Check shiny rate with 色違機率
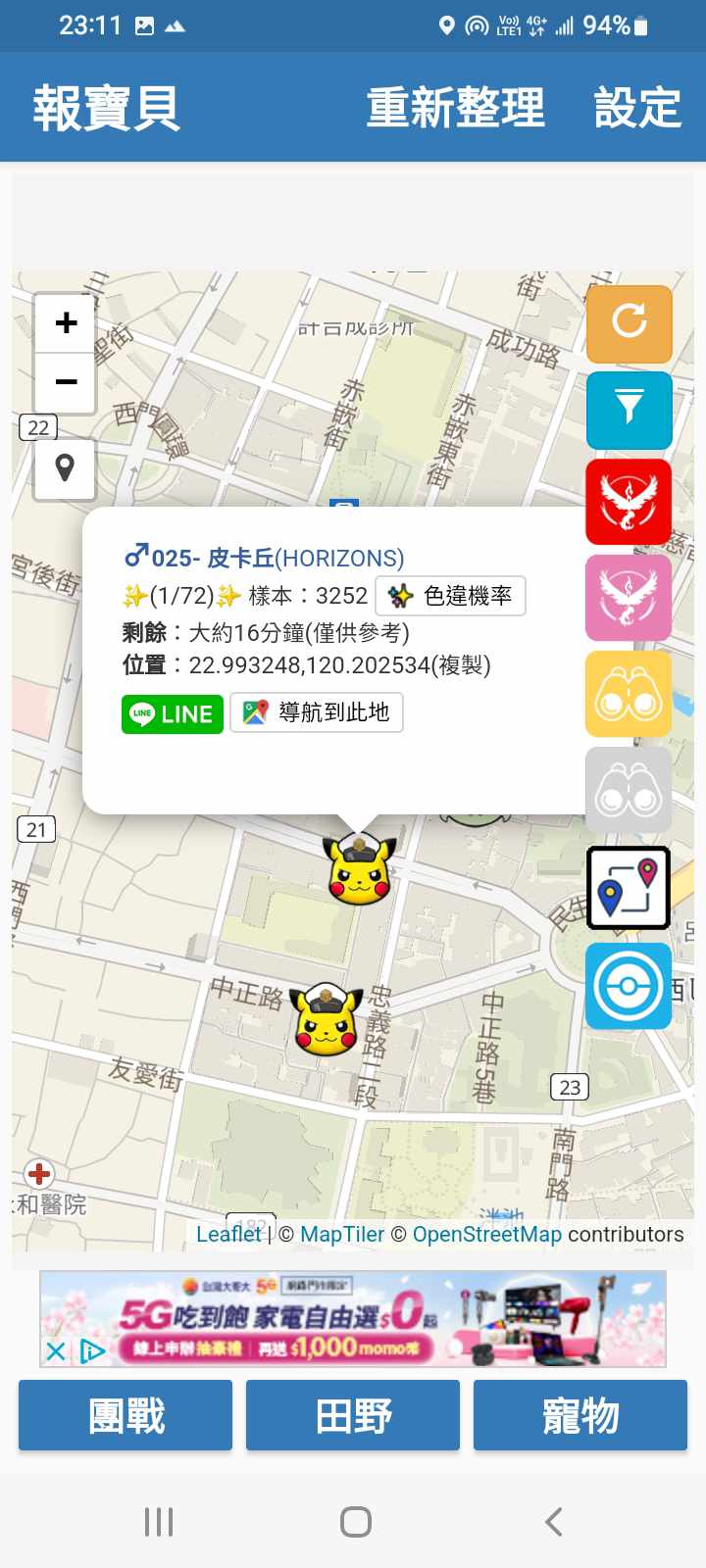The image size is (706, 1568). (x=450, y=596)
